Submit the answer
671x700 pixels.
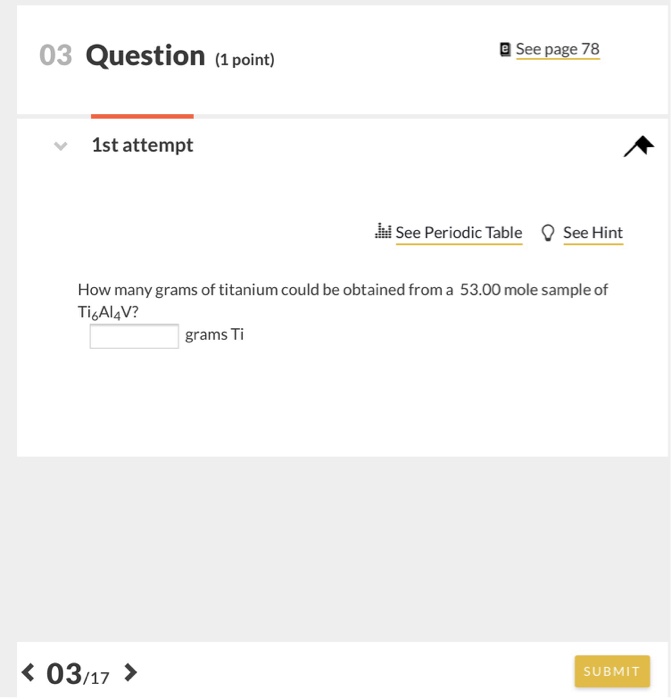pos(612,671)
